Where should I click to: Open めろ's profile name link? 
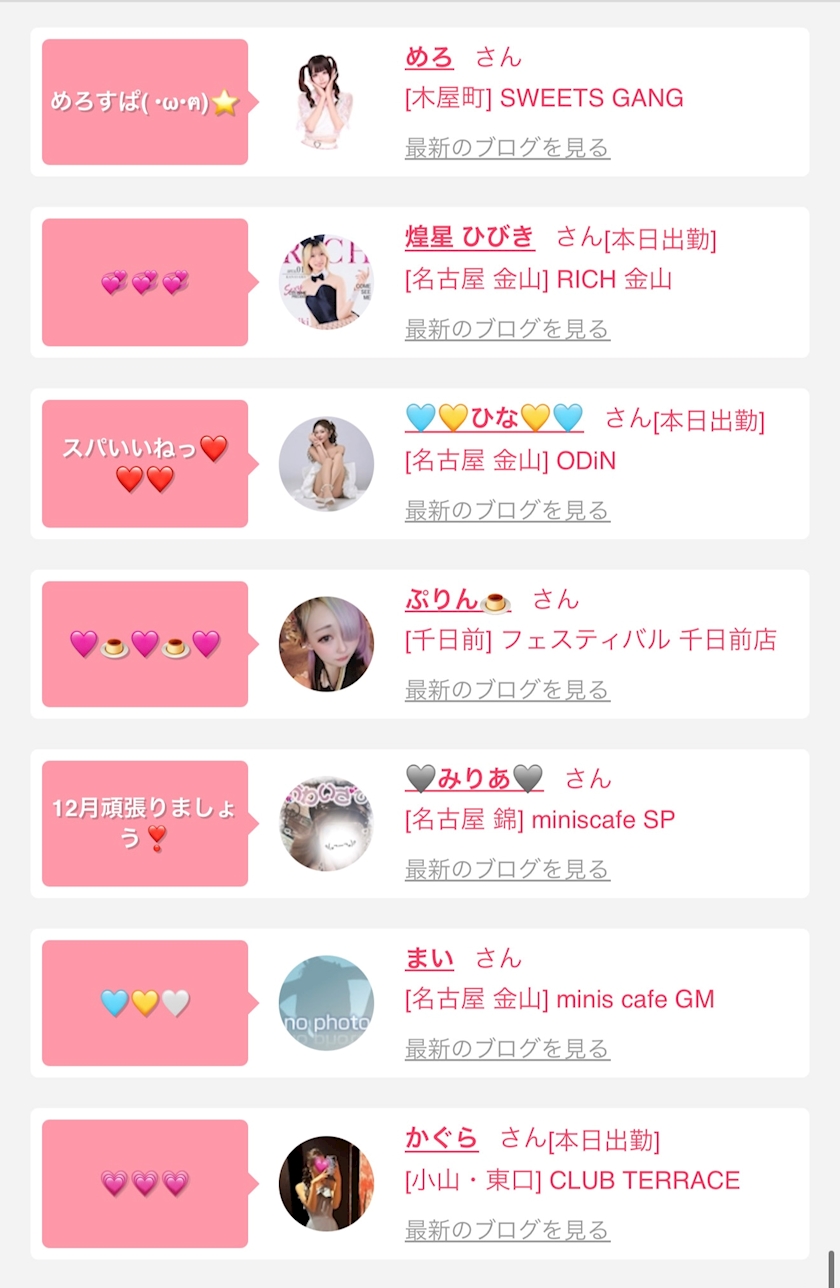(x=429, y=58)
